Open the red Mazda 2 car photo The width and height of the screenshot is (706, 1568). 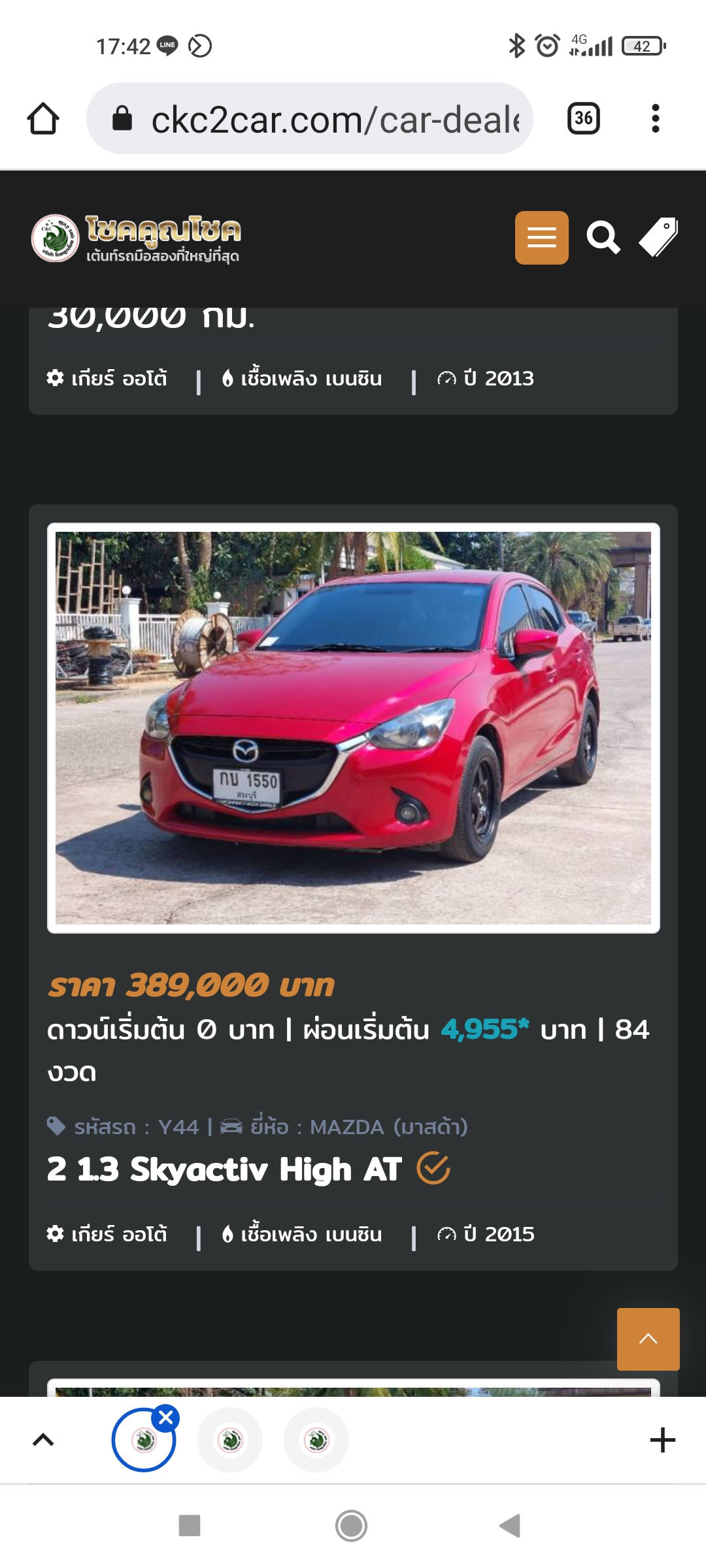[353, 728]
